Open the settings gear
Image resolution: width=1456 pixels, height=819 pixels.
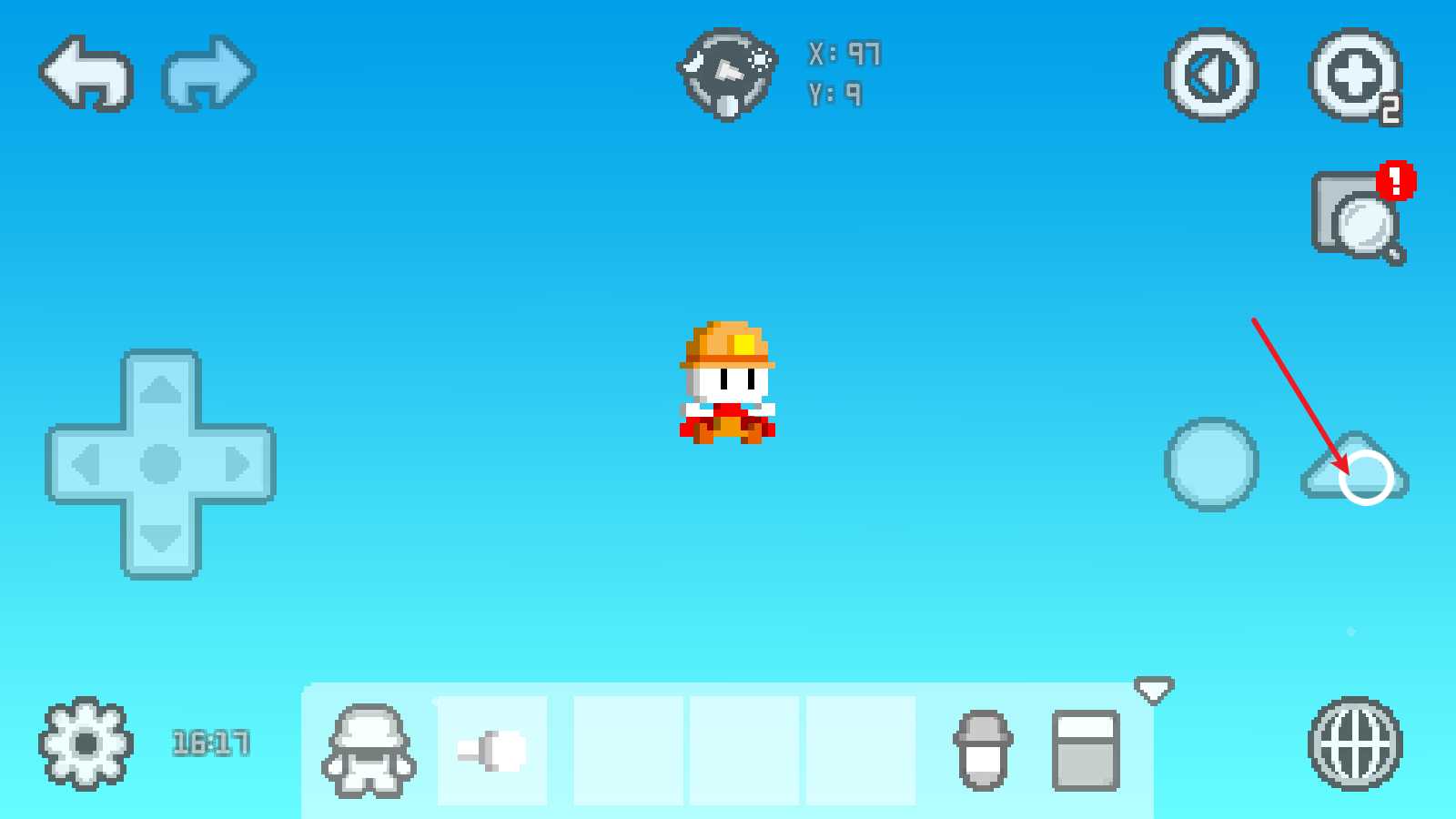click(86, 743)
